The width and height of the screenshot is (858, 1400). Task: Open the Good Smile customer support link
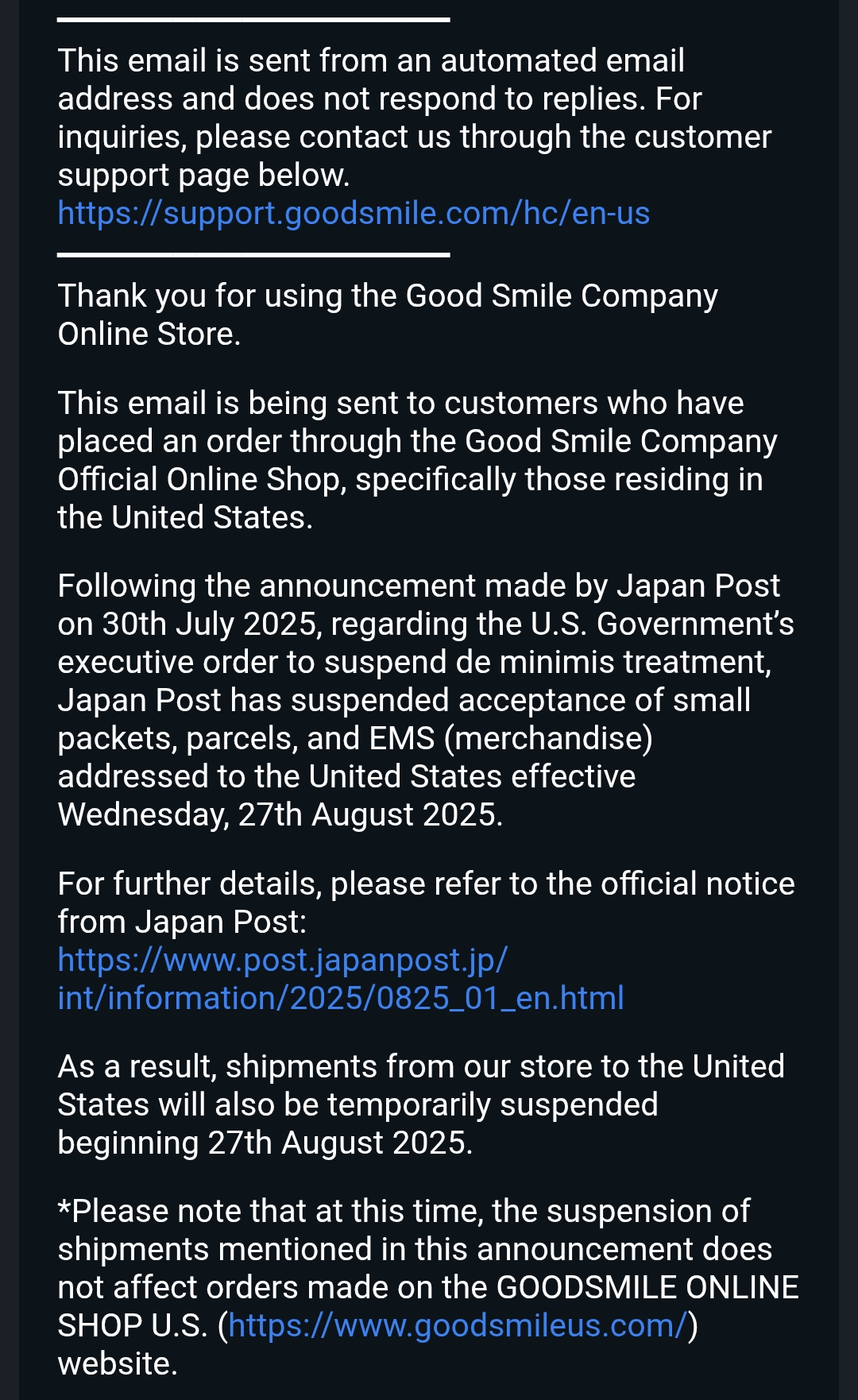(x=354, y=214)
